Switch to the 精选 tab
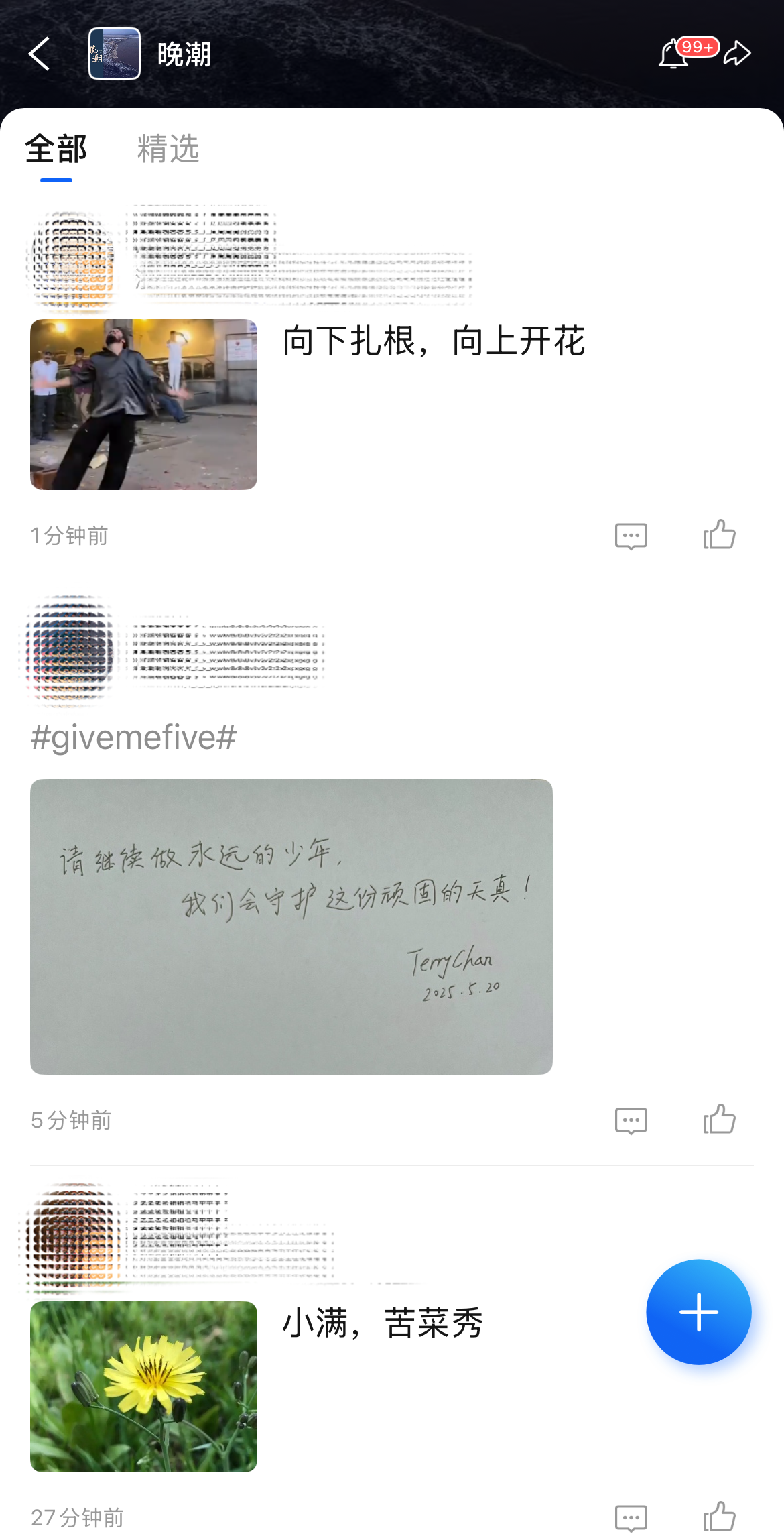 pos(168,148)
